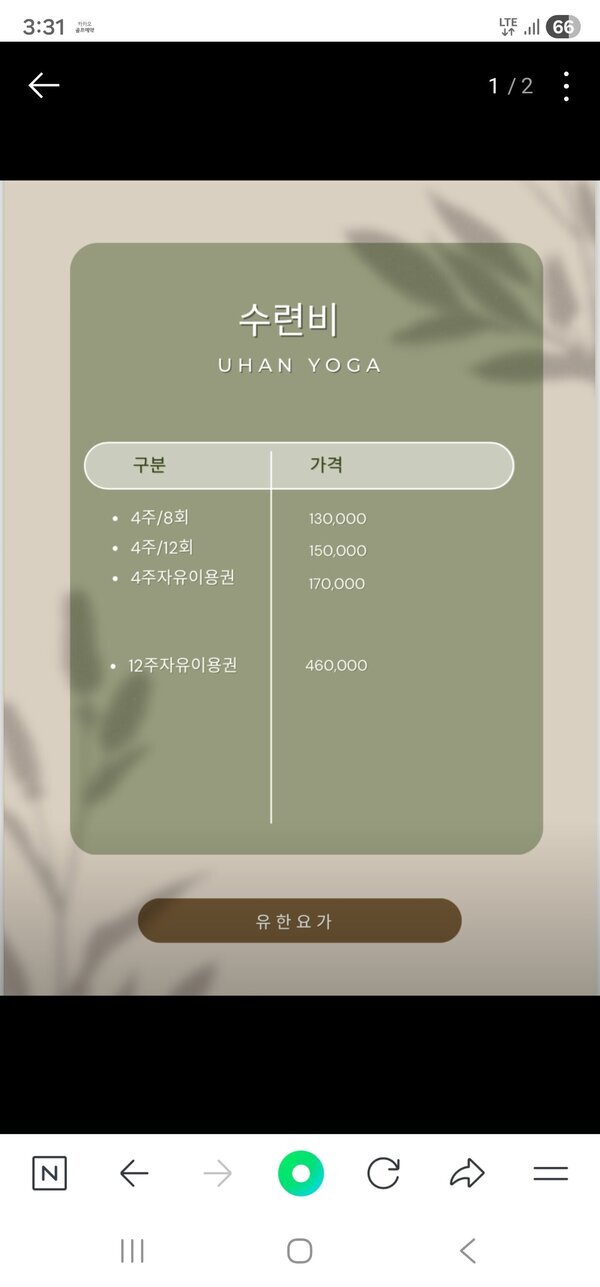
Task: Reload the current page
Action: coord(383,1173)
